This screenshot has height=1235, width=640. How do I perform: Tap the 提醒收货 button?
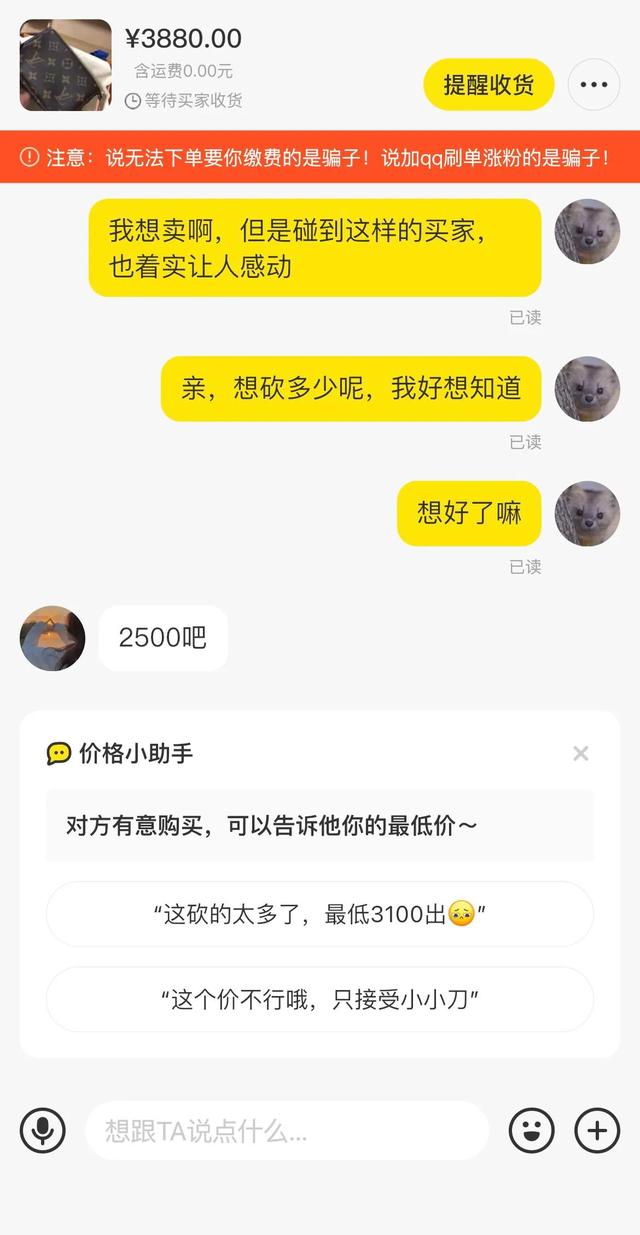pos(489,85)
